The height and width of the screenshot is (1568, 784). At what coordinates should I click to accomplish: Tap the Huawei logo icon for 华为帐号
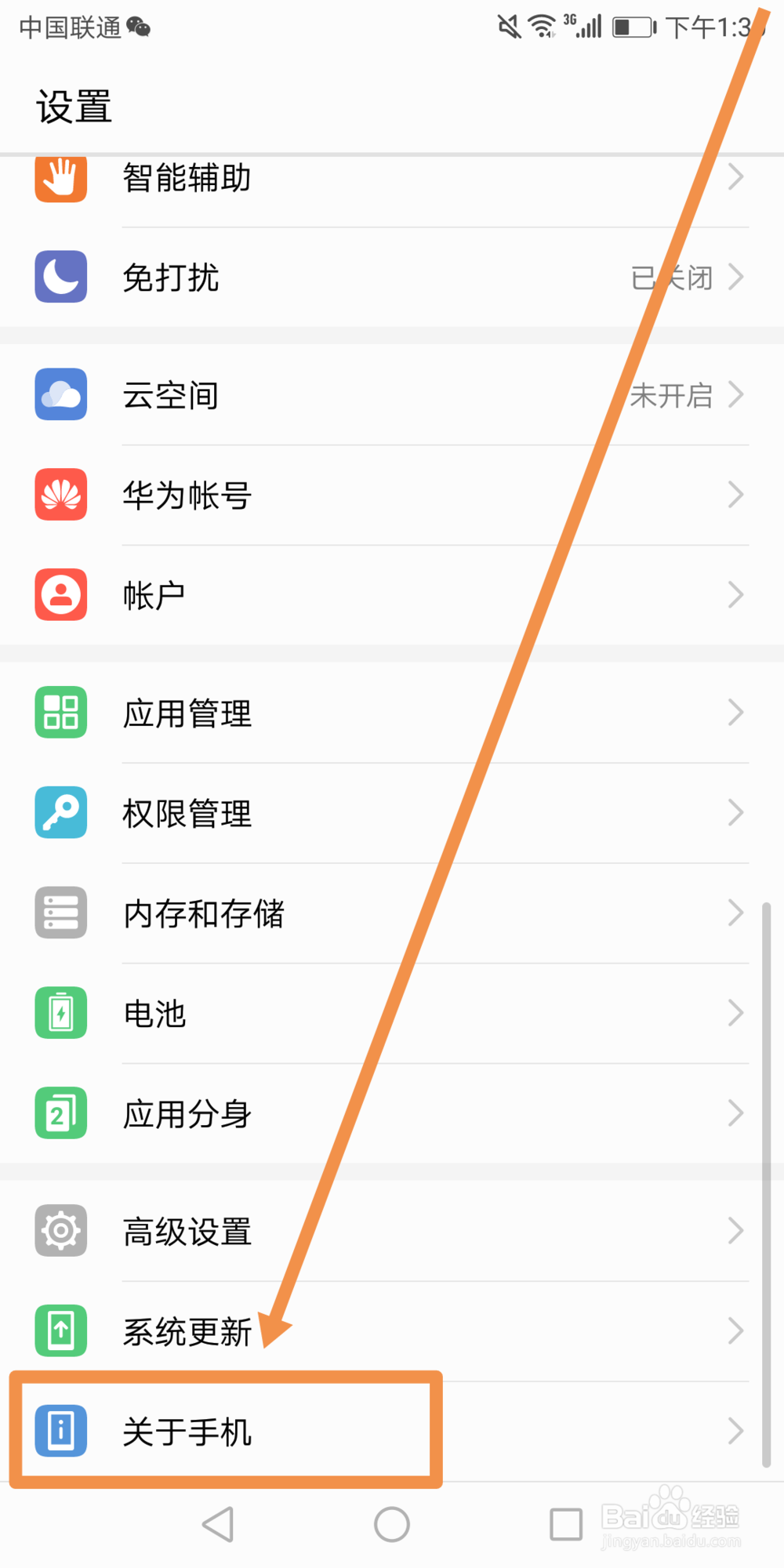pyautogui.click(x=60, y=495)
